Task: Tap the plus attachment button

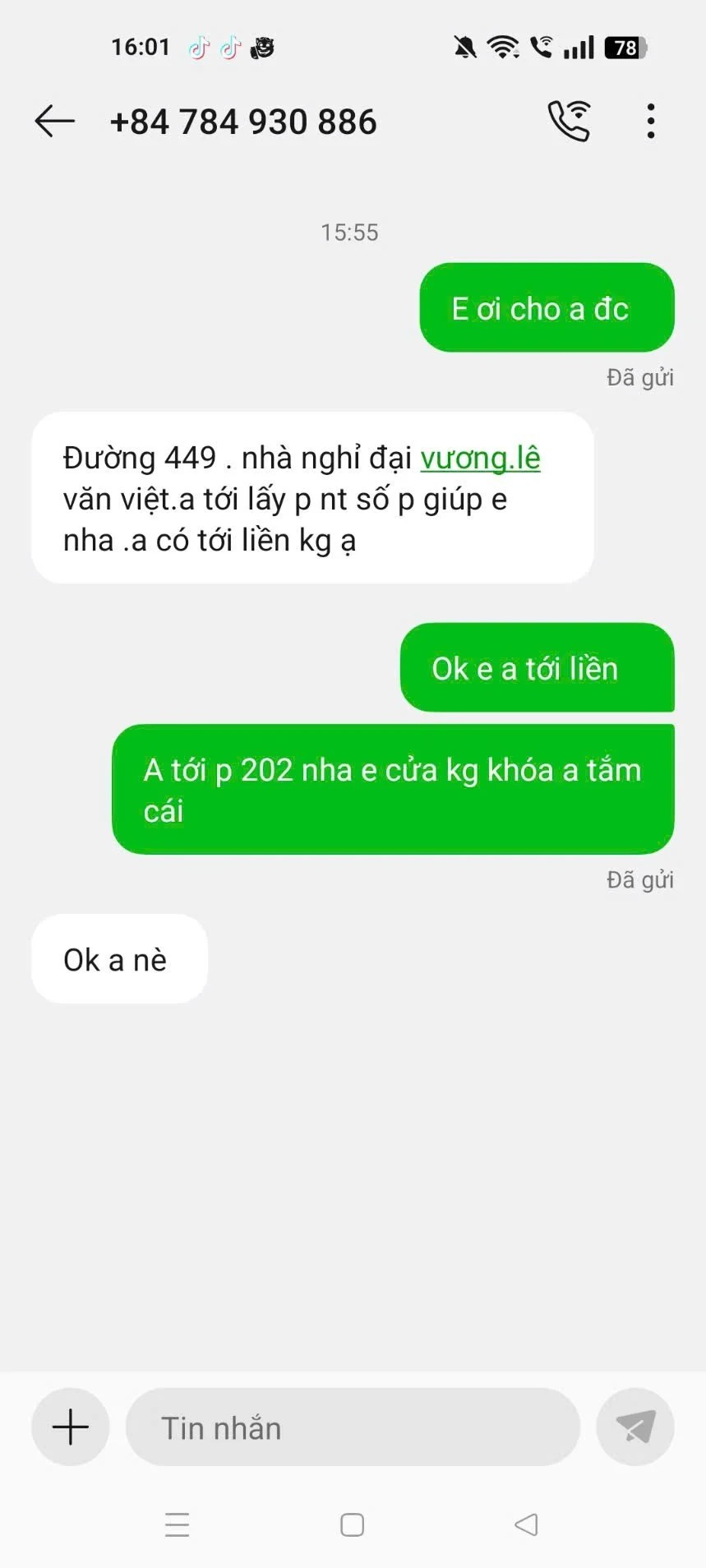Action: point(71,1427)
